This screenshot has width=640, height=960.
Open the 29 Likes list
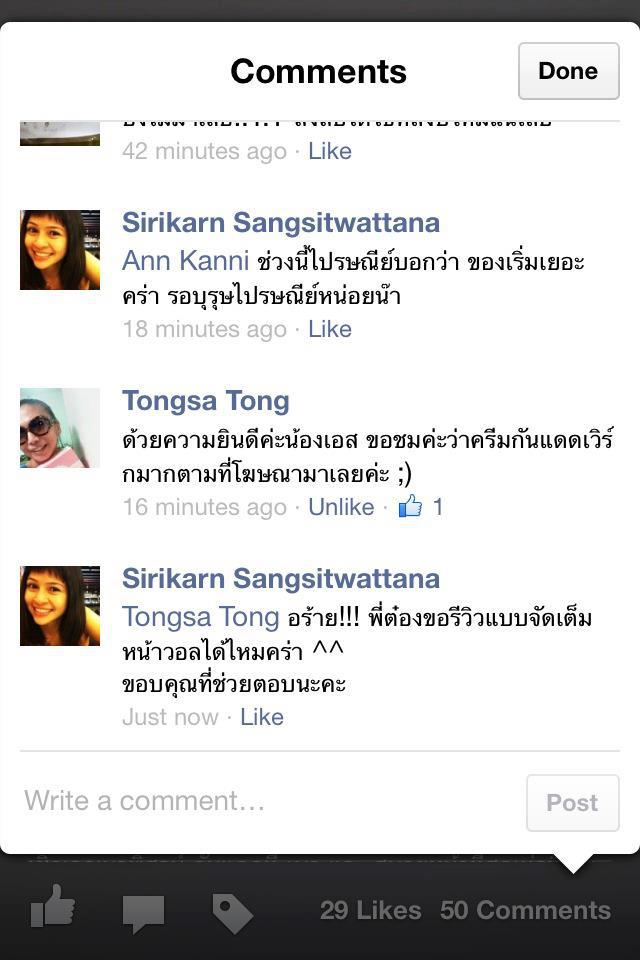[x=370, y=910]
